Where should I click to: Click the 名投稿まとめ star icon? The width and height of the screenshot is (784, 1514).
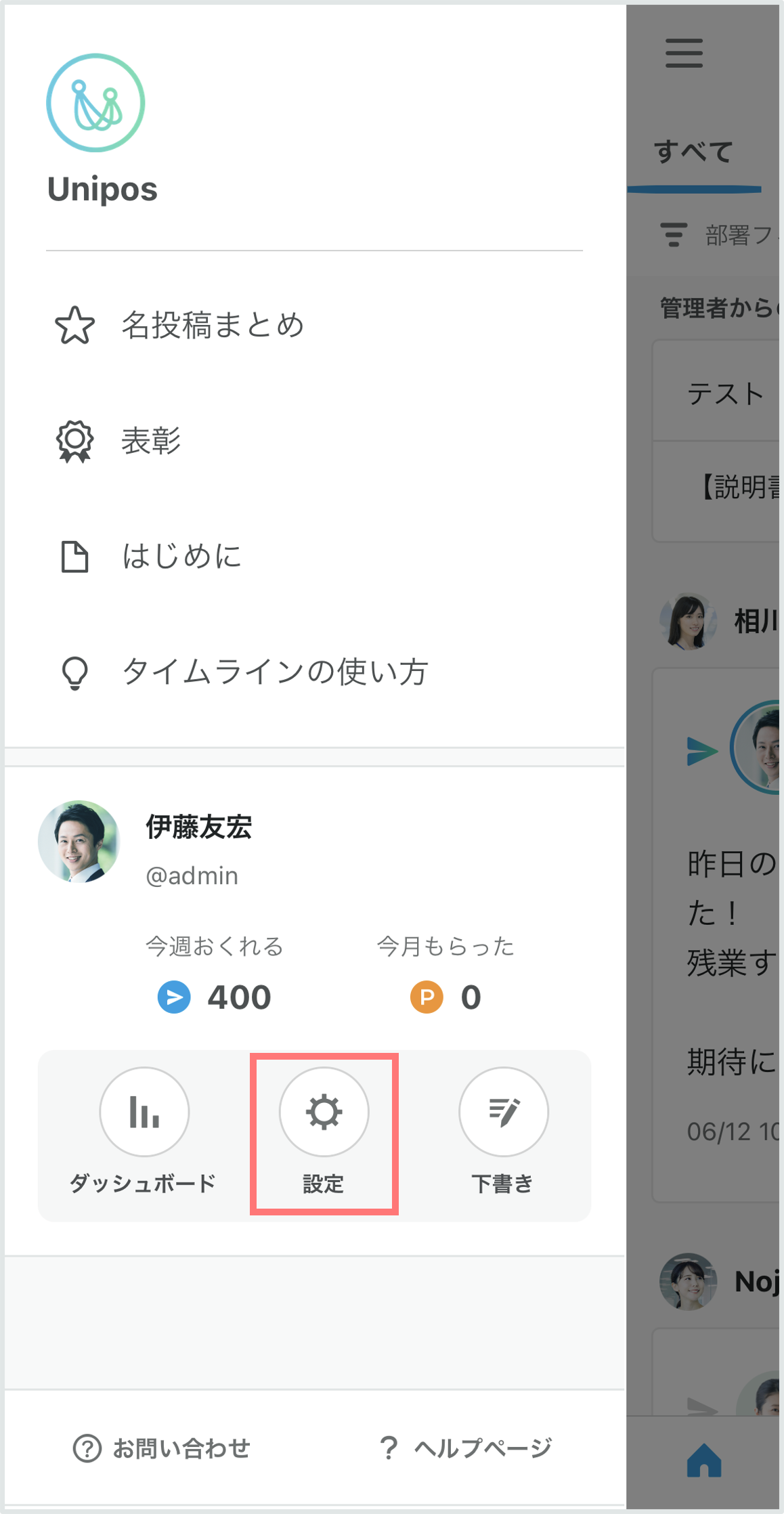pos(74,325)
